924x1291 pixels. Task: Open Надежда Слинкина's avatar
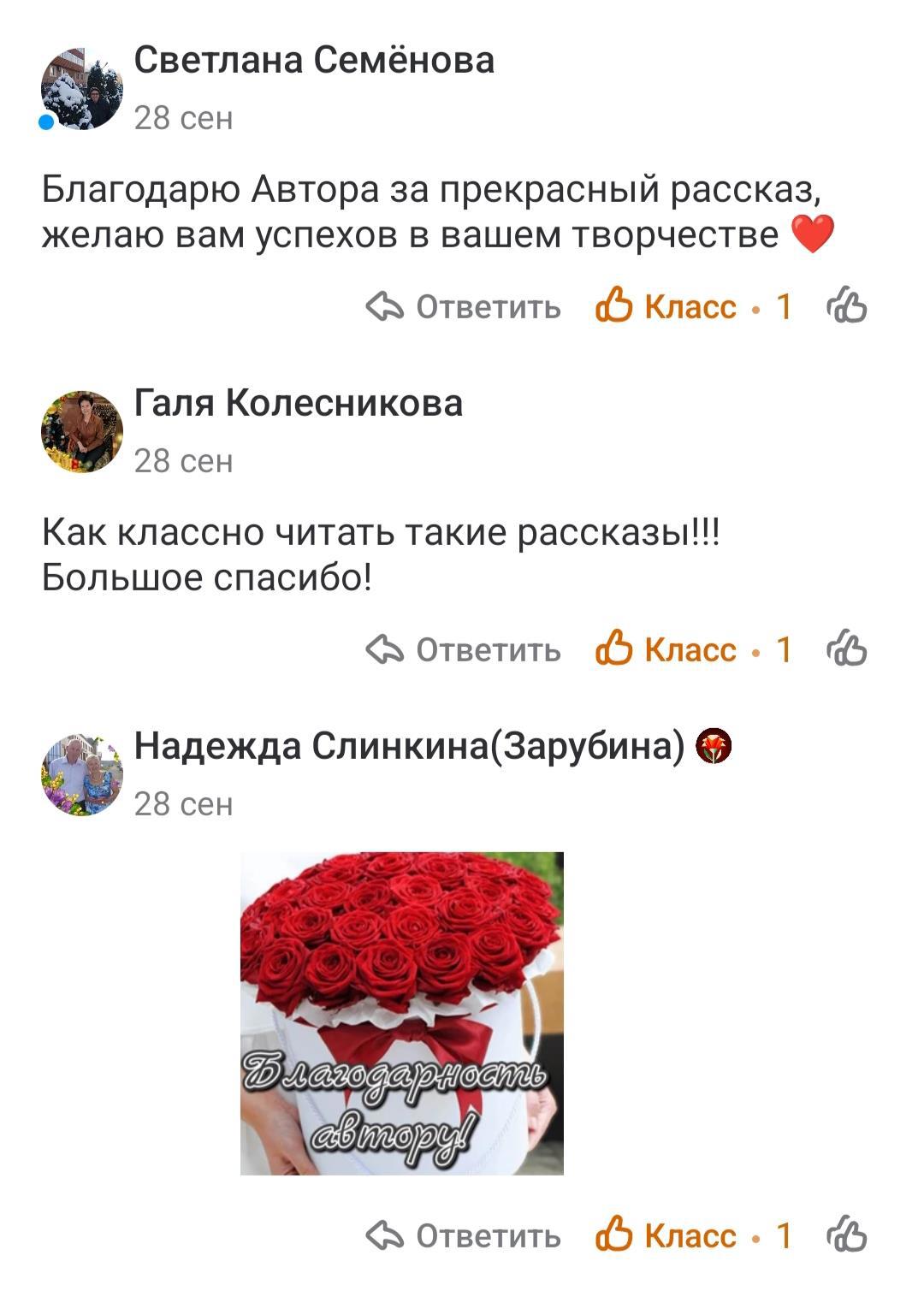coord(82,774)
